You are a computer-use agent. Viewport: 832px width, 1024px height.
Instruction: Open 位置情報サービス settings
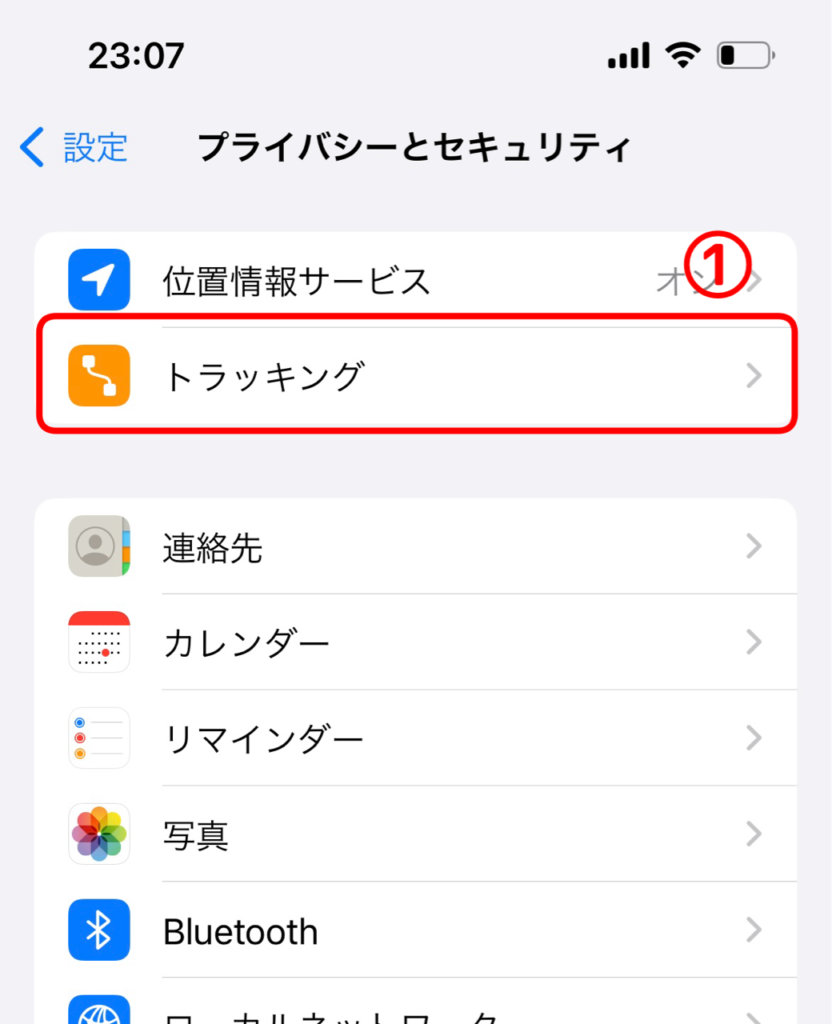click(415, 281)
